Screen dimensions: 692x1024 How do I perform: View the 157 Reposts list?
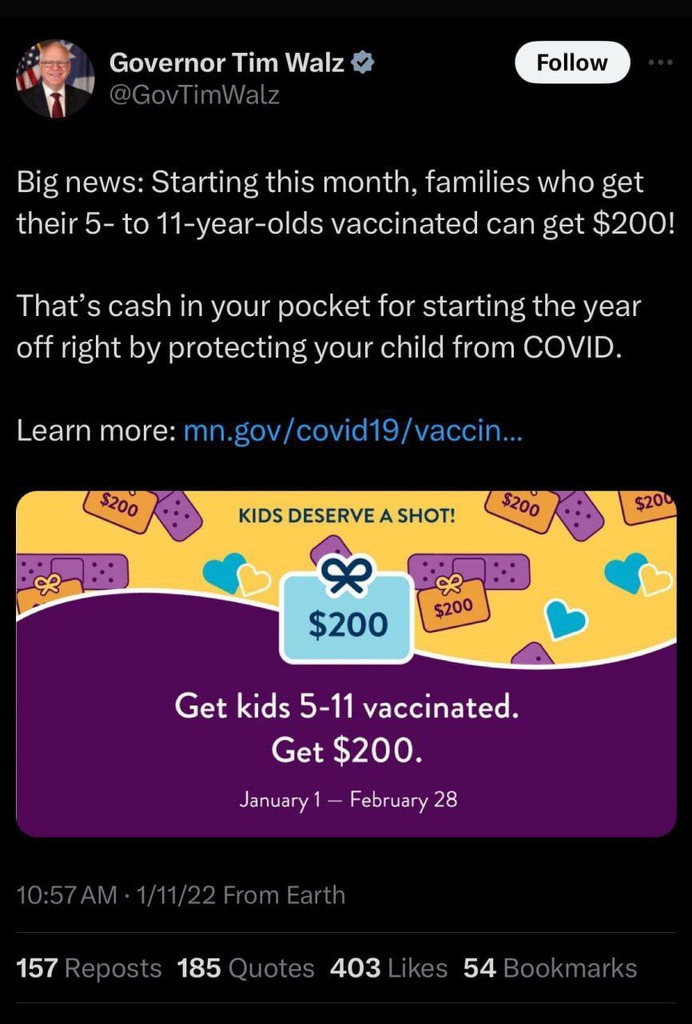coord(89,968)
